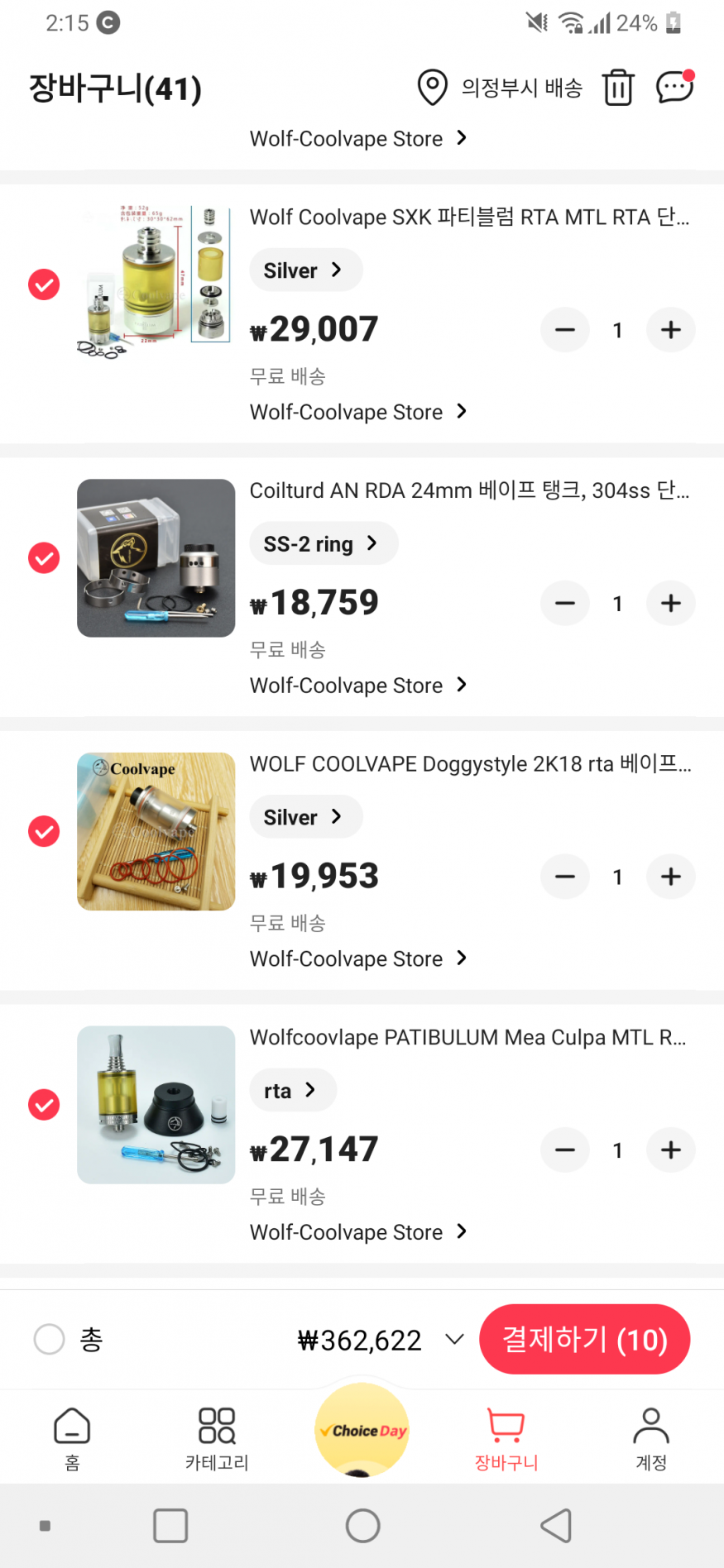Decrease quantity of the Coilturd AN RDA

point(565,604)
